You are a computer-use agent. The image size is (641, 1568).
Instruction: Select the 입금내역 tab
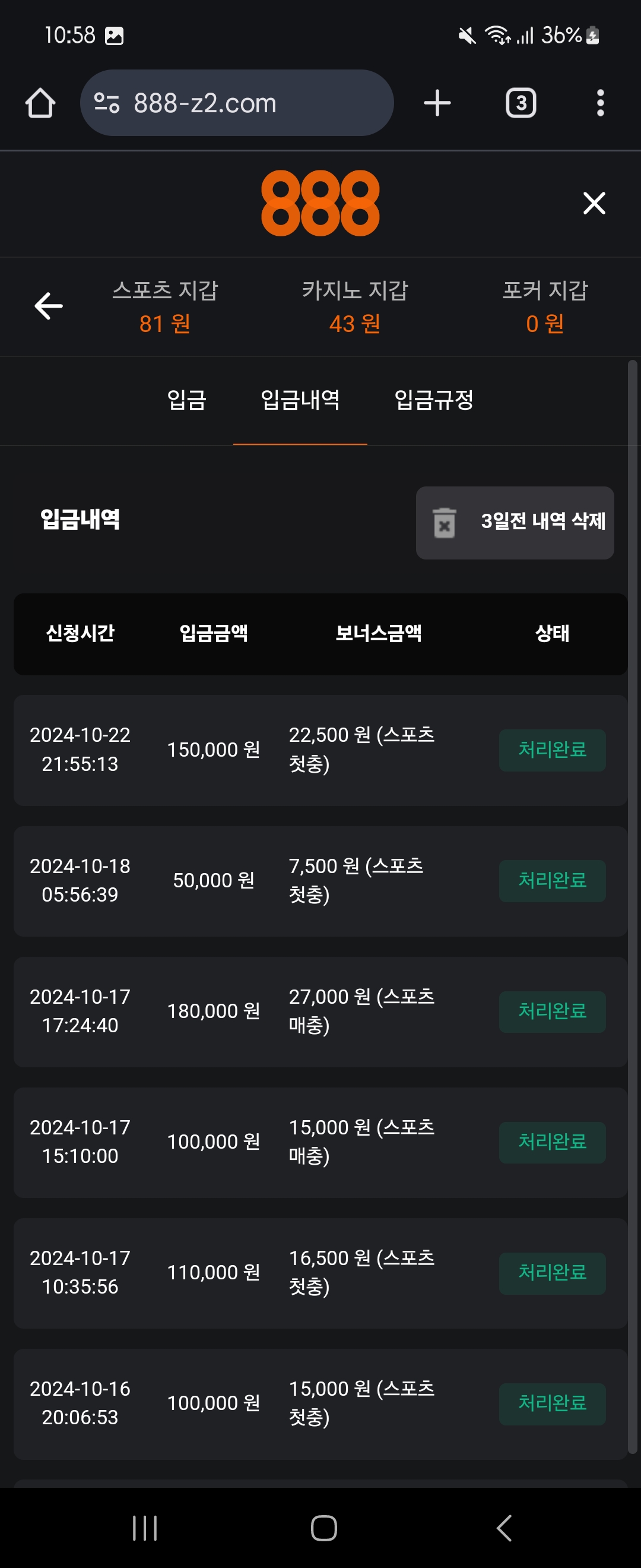tap(300, 400)
